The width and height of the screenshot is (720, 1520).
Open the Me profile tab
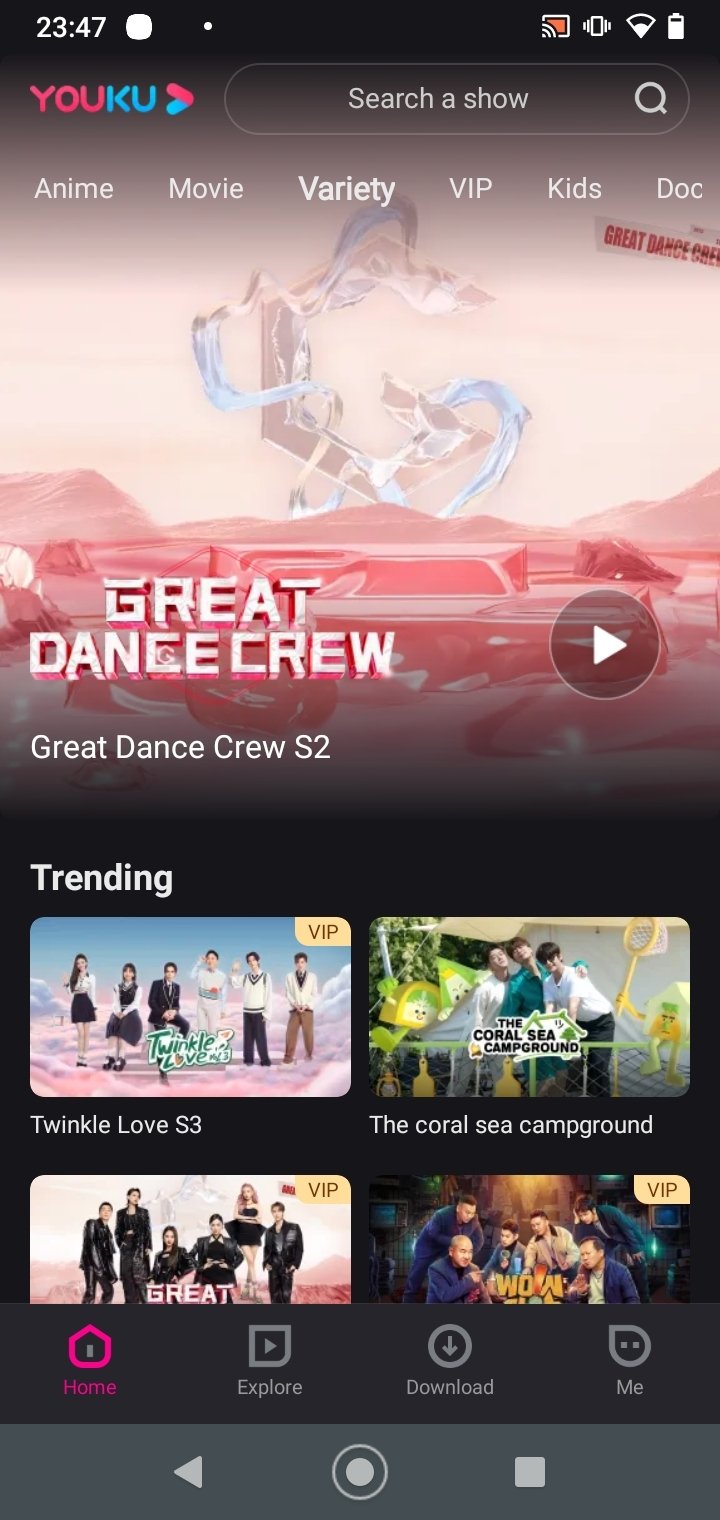(630, 1362)
